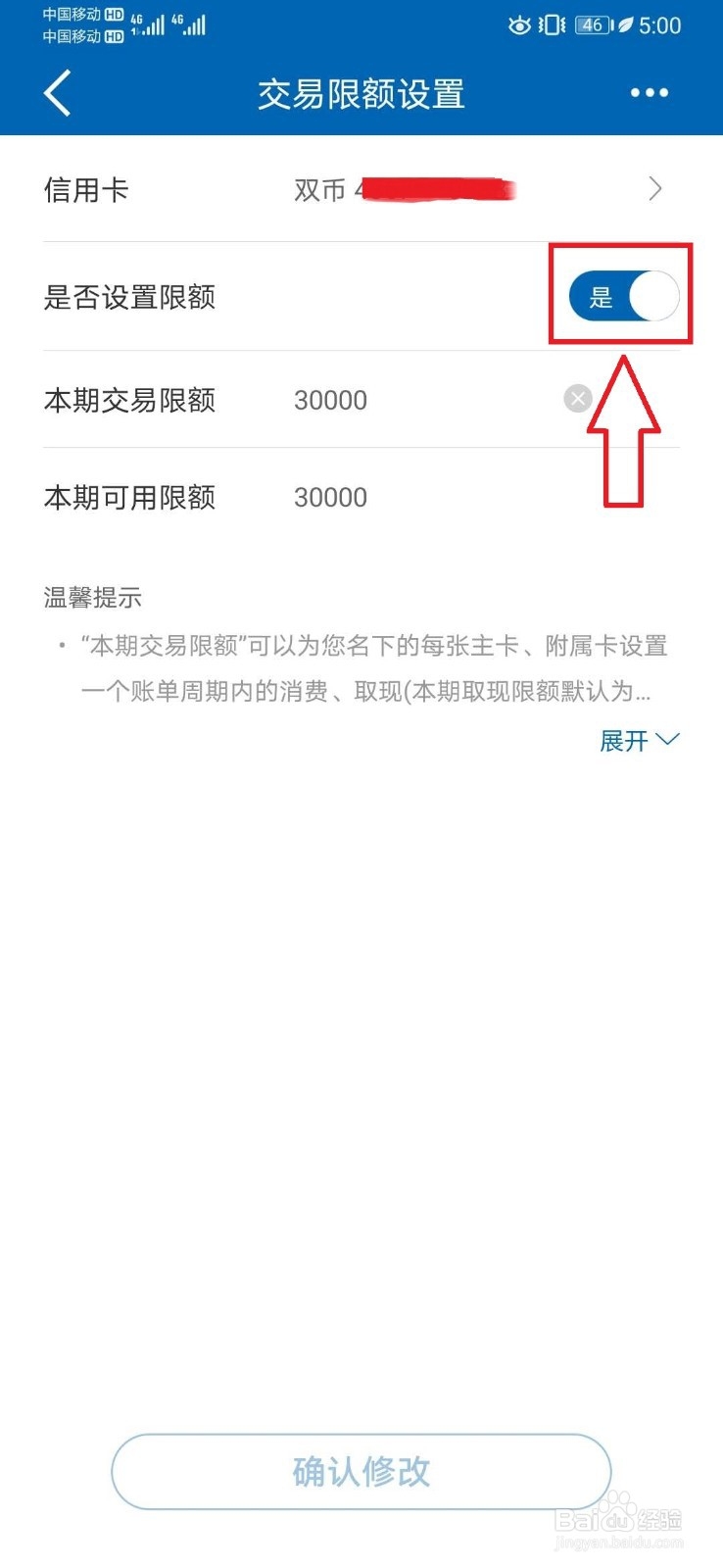Expand the credit card selection via the right chevron
Image resolution: width=723 pixels, height=1568 pixels.
point(655,189)
